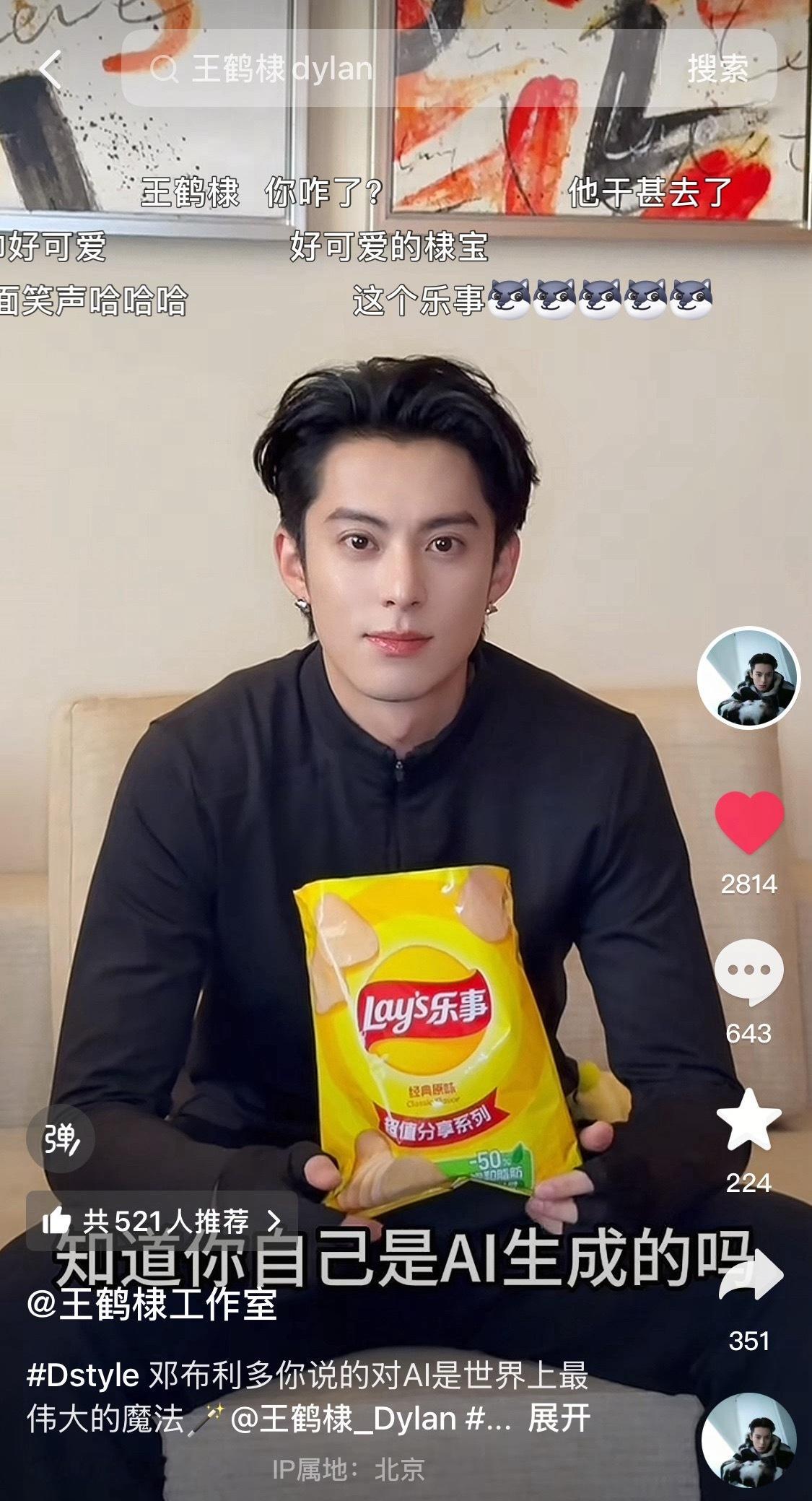Screen dimensions: 812x1501
Task: Go back with the top-left arrow
Action: 51,69
